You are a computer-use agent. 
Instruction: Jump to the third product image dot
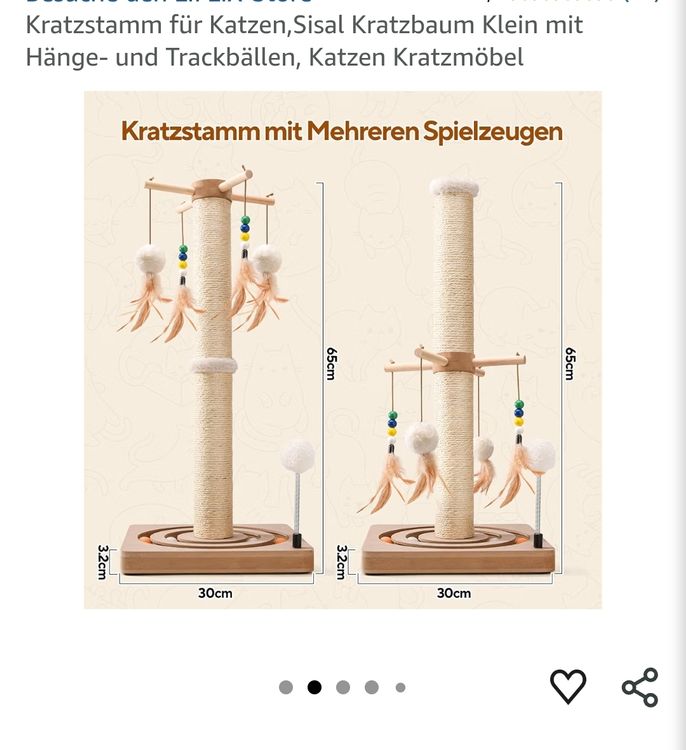point(343,687)
